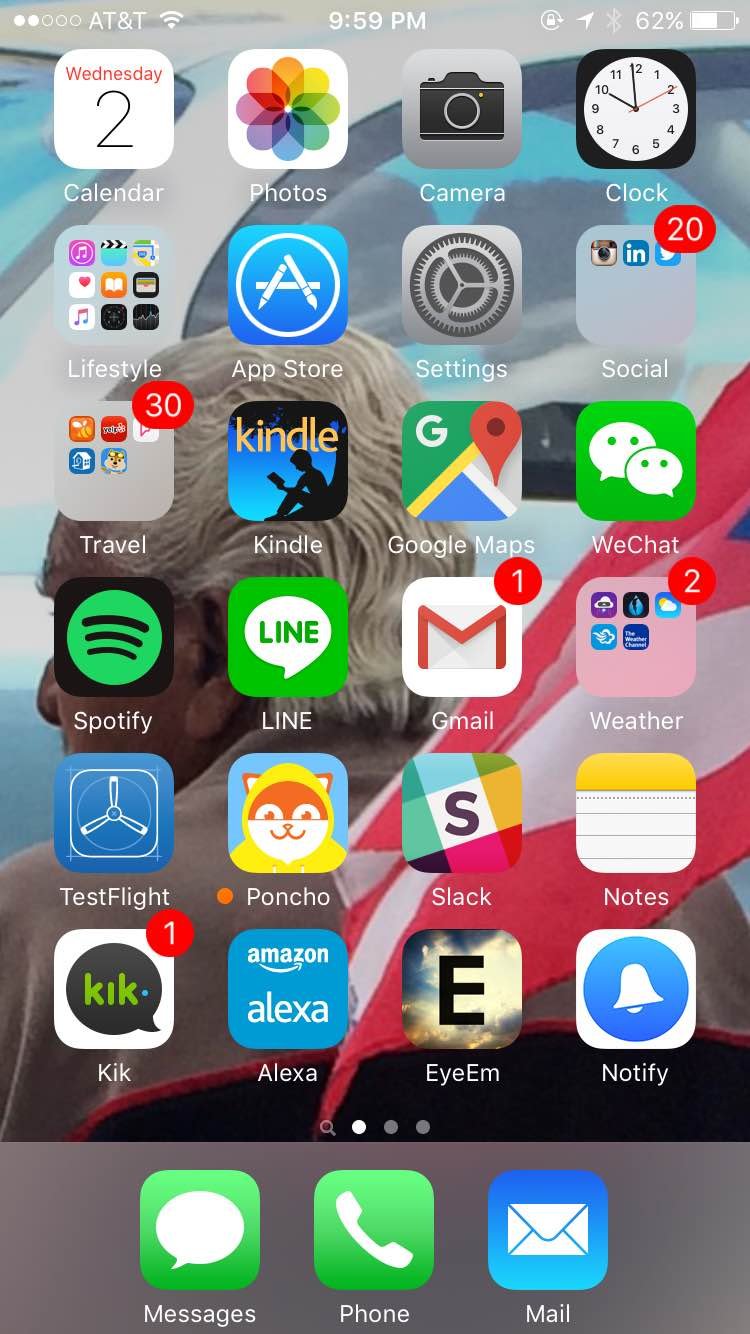Open the Weather folder
The height and width of the screenshot is (1334, 750).
pos(636,636)
